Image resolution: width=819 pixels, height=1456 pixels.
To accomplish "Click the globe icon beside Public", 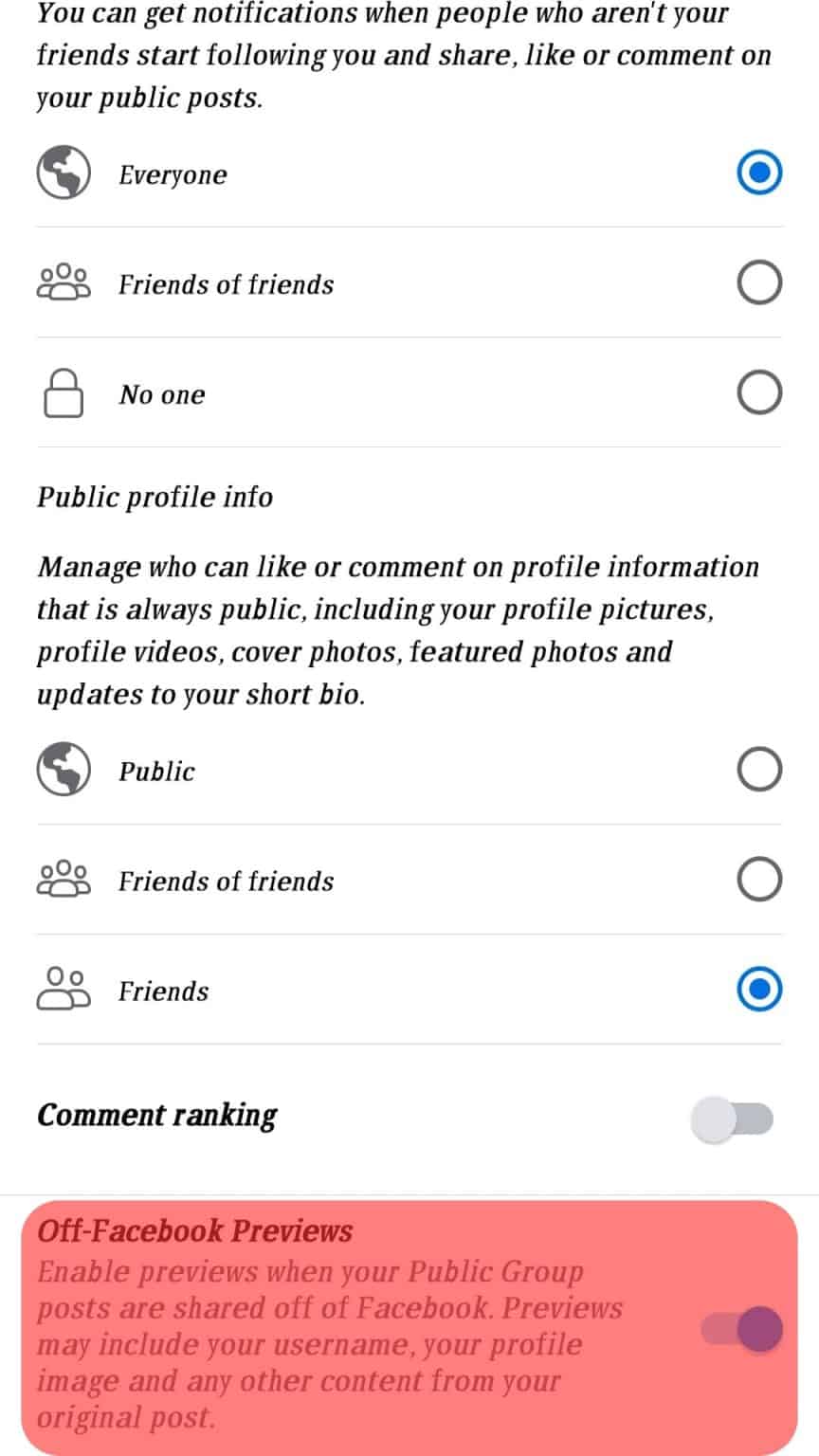I will 63,771.
